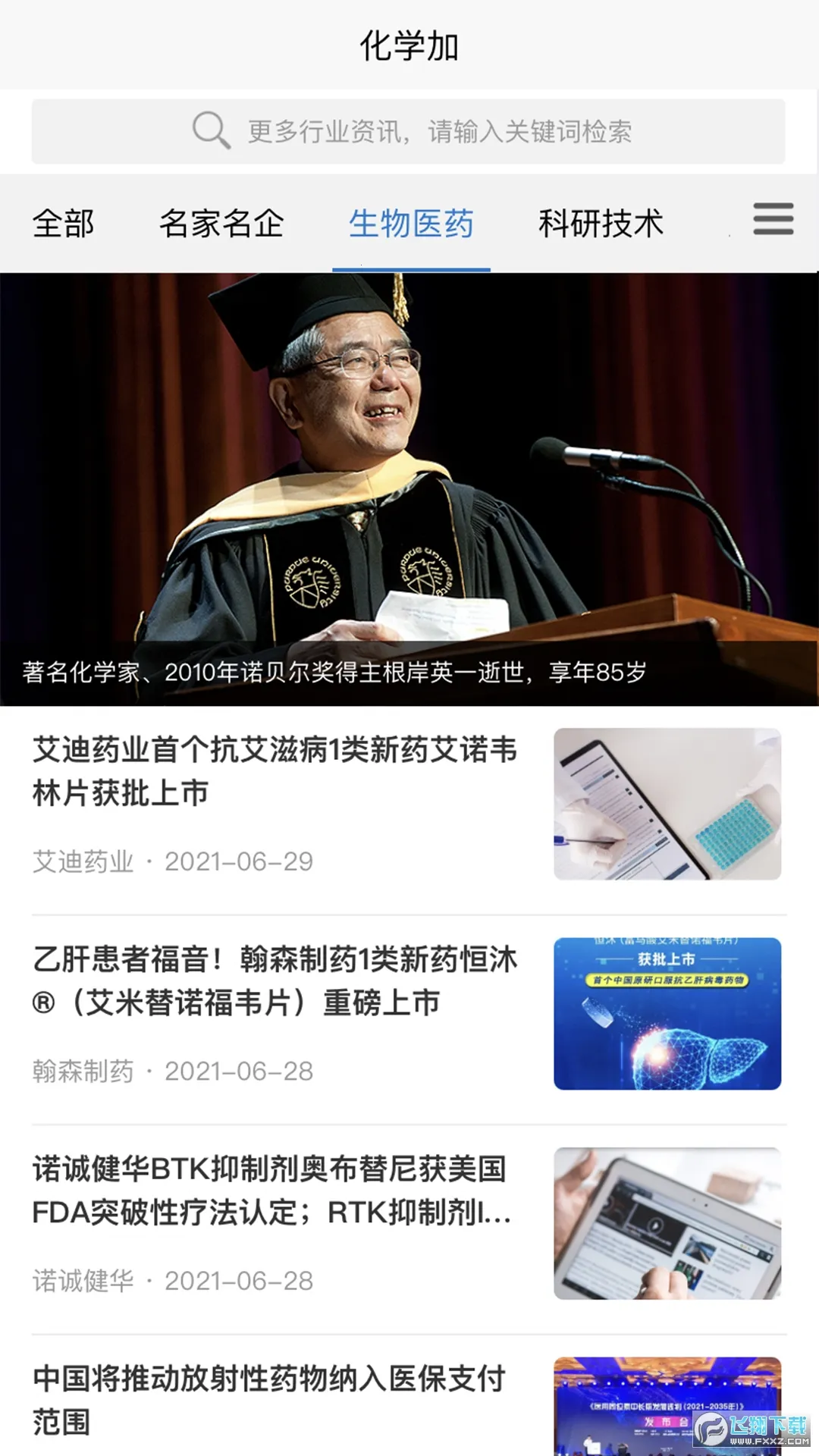Tap the keyword search field
Image resolution: width=819 pixels, height=1456 pixels.
point(408,131)
